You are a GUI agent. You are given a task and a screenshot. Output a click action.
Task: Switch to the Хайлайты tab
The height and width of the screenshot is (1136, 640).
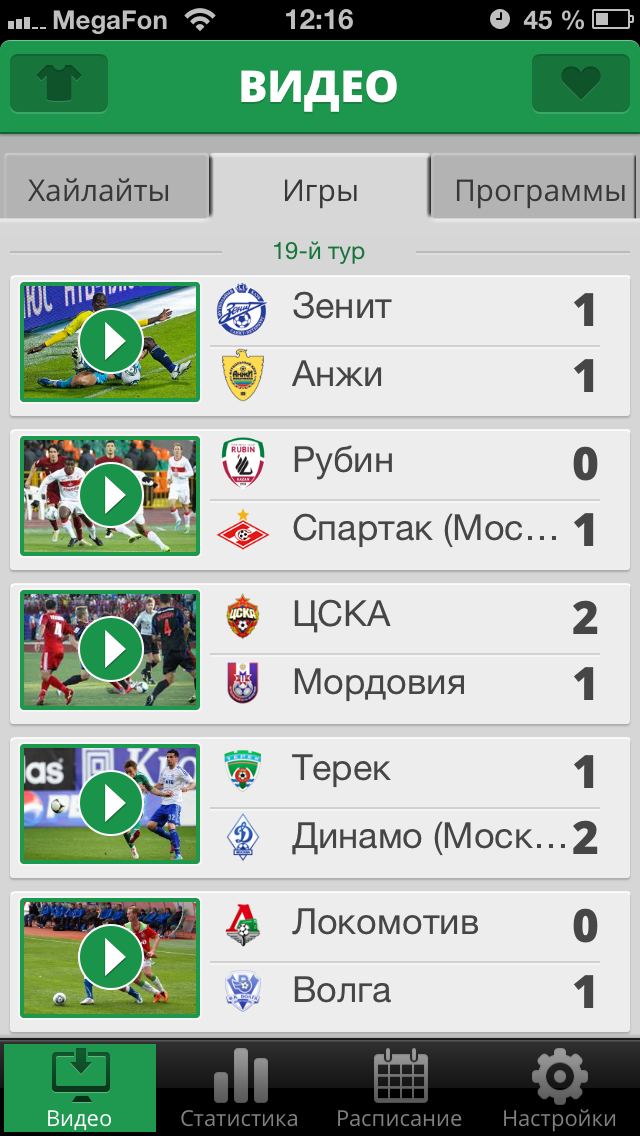99,190
